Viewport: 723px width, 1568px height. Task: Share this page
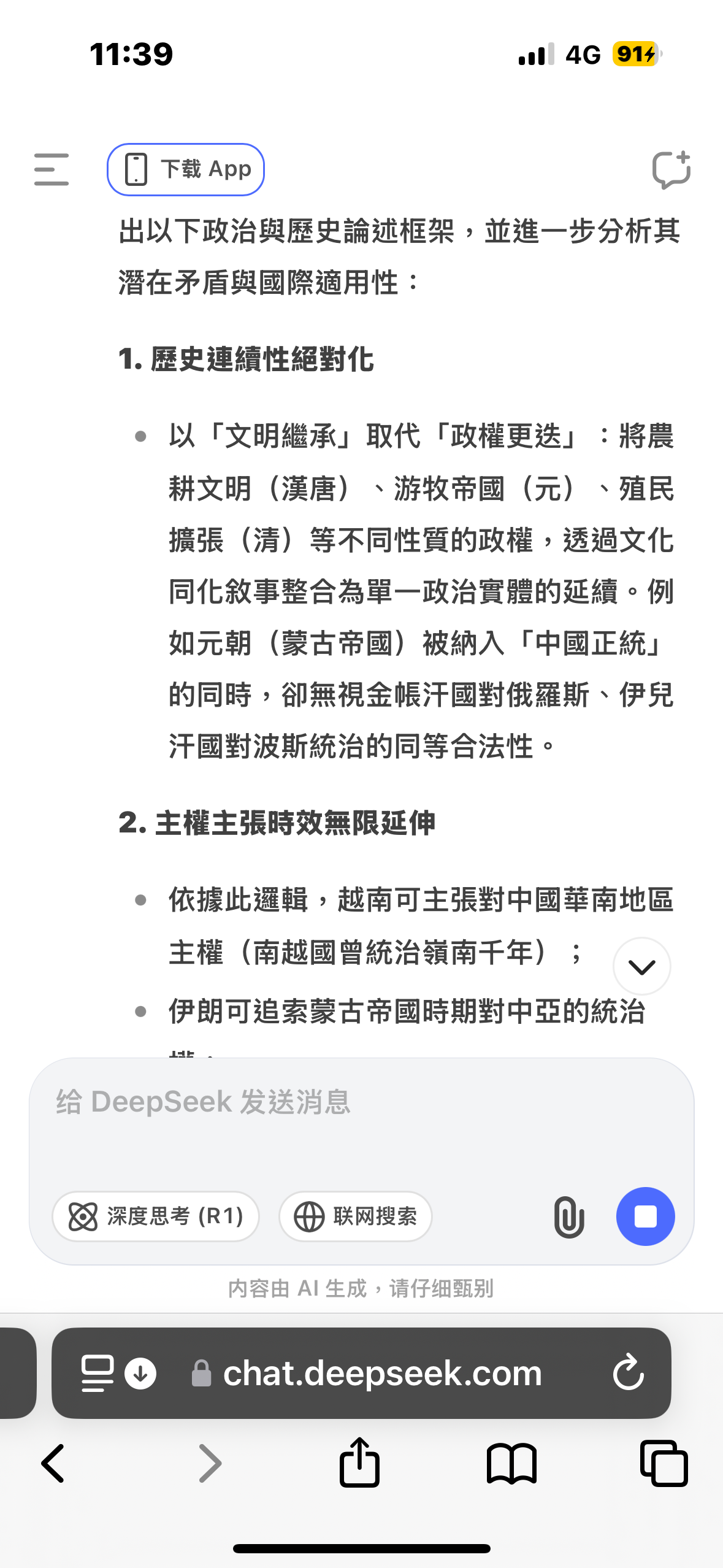(x=360, y=1462)
